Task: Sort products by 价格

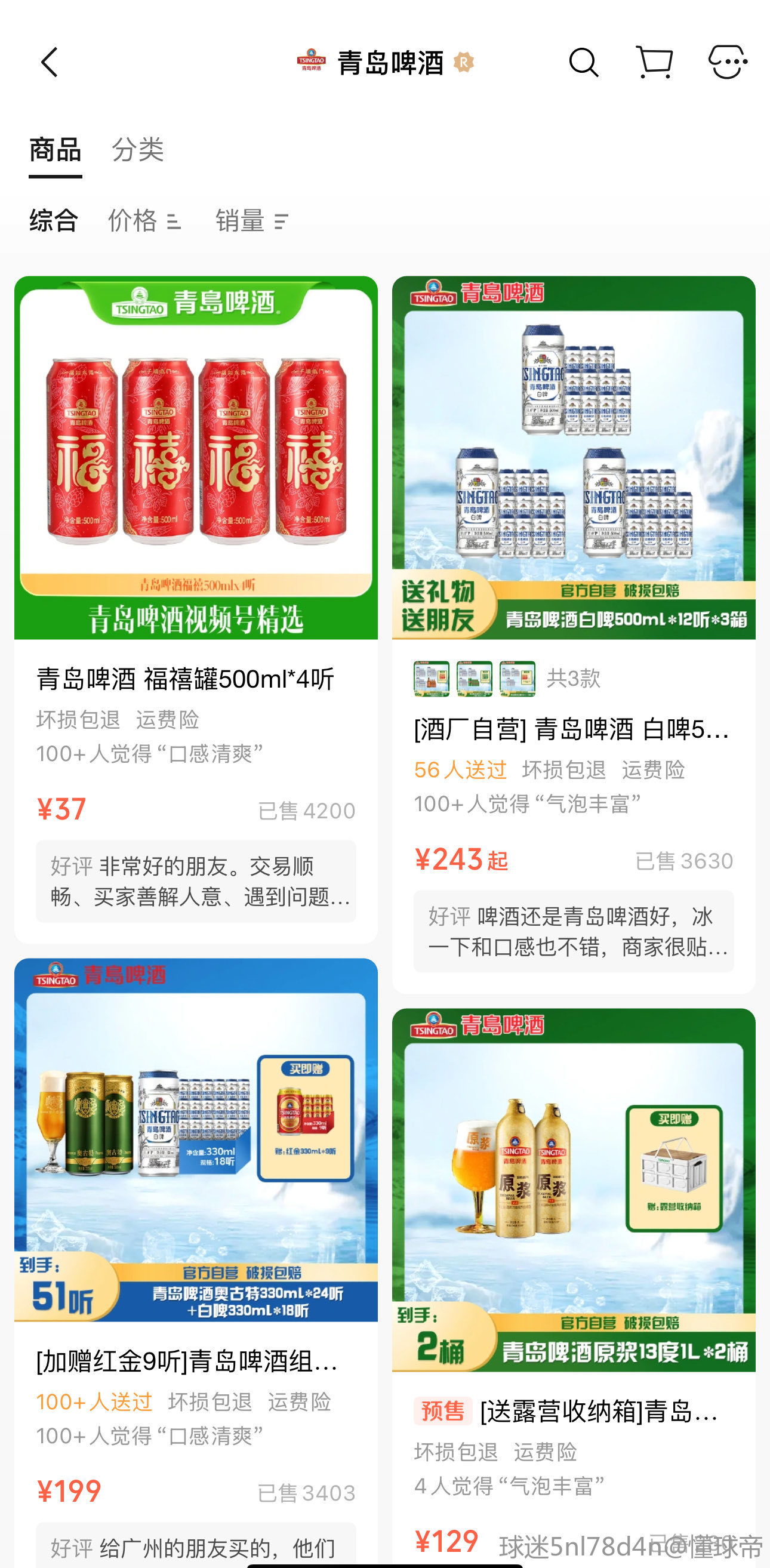Action: (144, 220)
